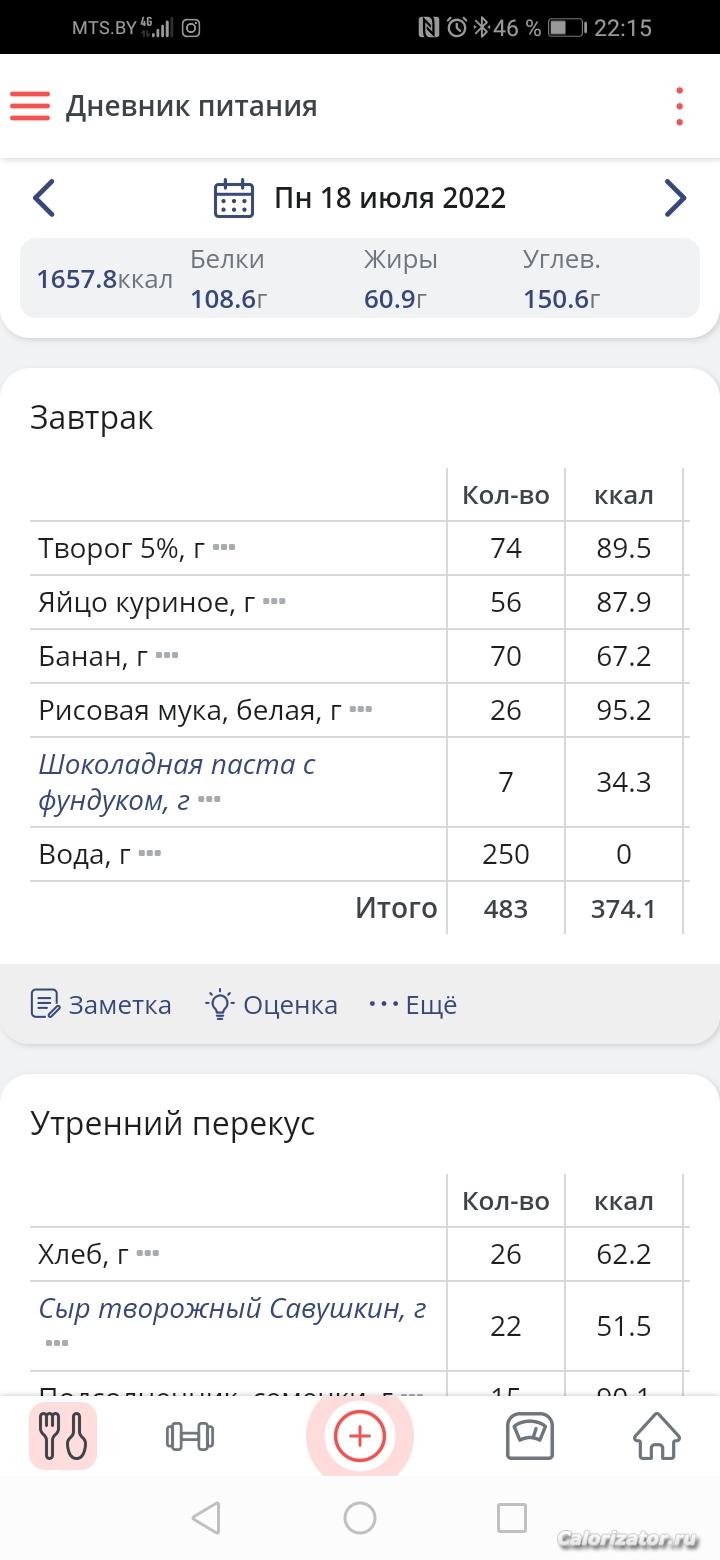Open options for Банан
Screen dimensions: 720x1560
[x=167, y=656]
